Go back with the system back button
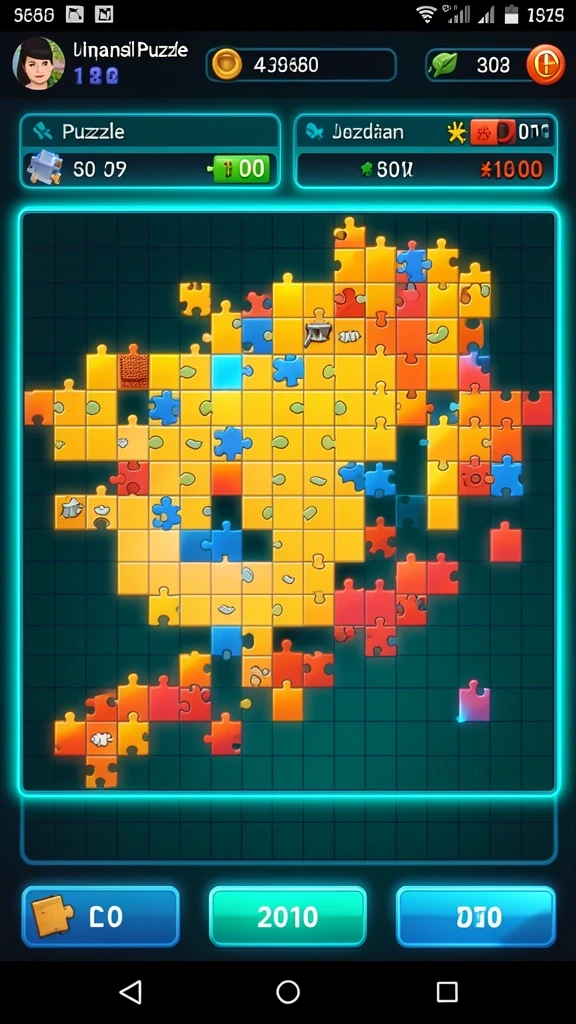This screenshot has height=1024, width=576. [x=131, y=992]
